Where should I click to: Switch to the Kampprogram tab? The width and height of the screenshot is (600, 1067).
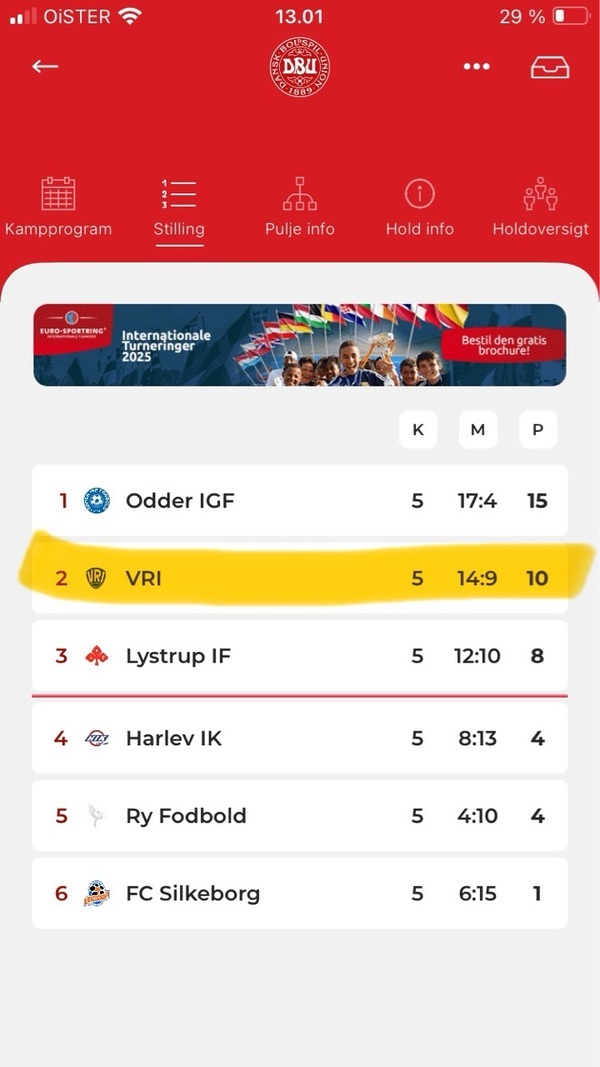58,207
